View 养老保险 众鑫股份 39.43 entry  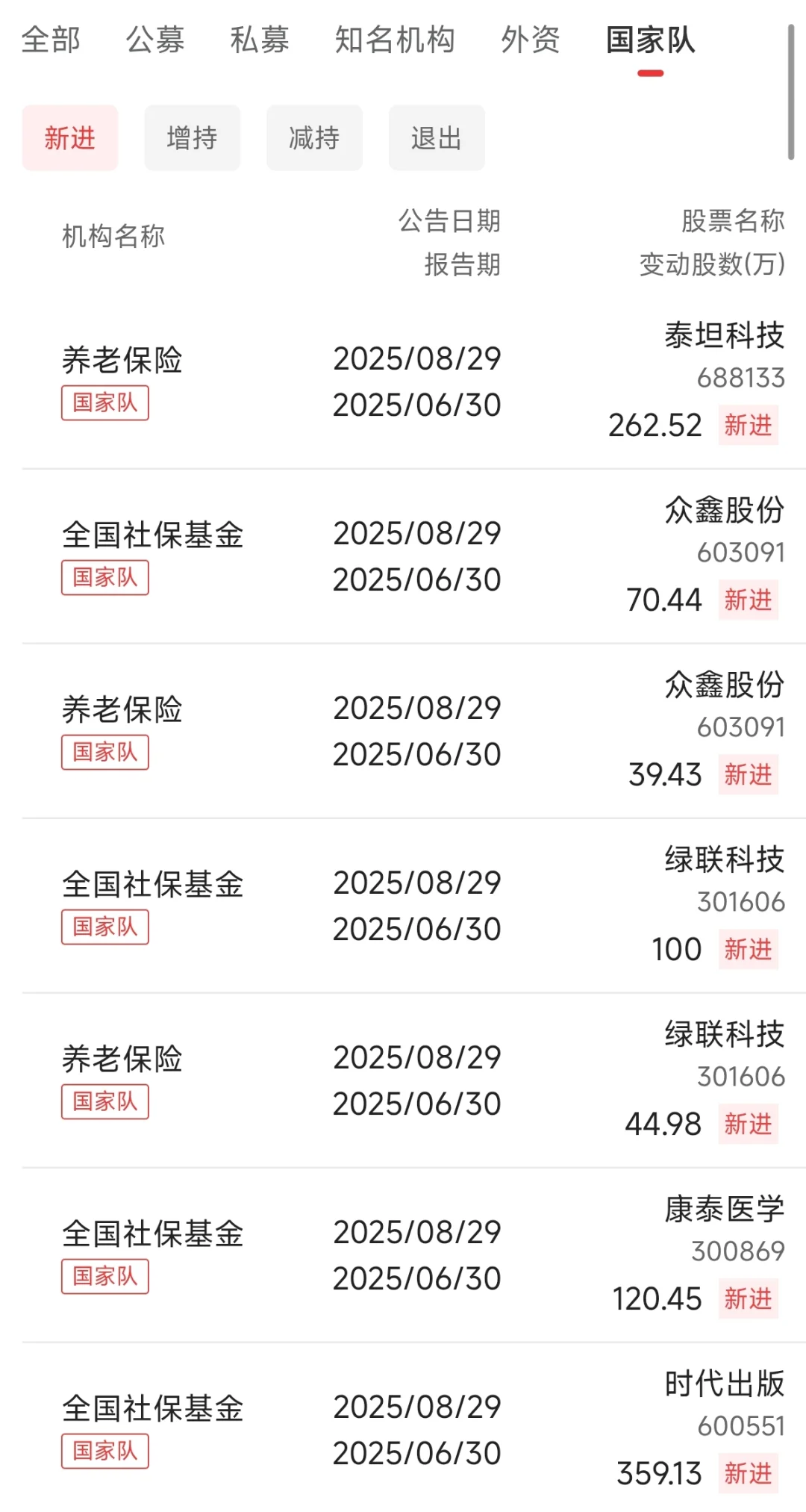pos(403,731)
